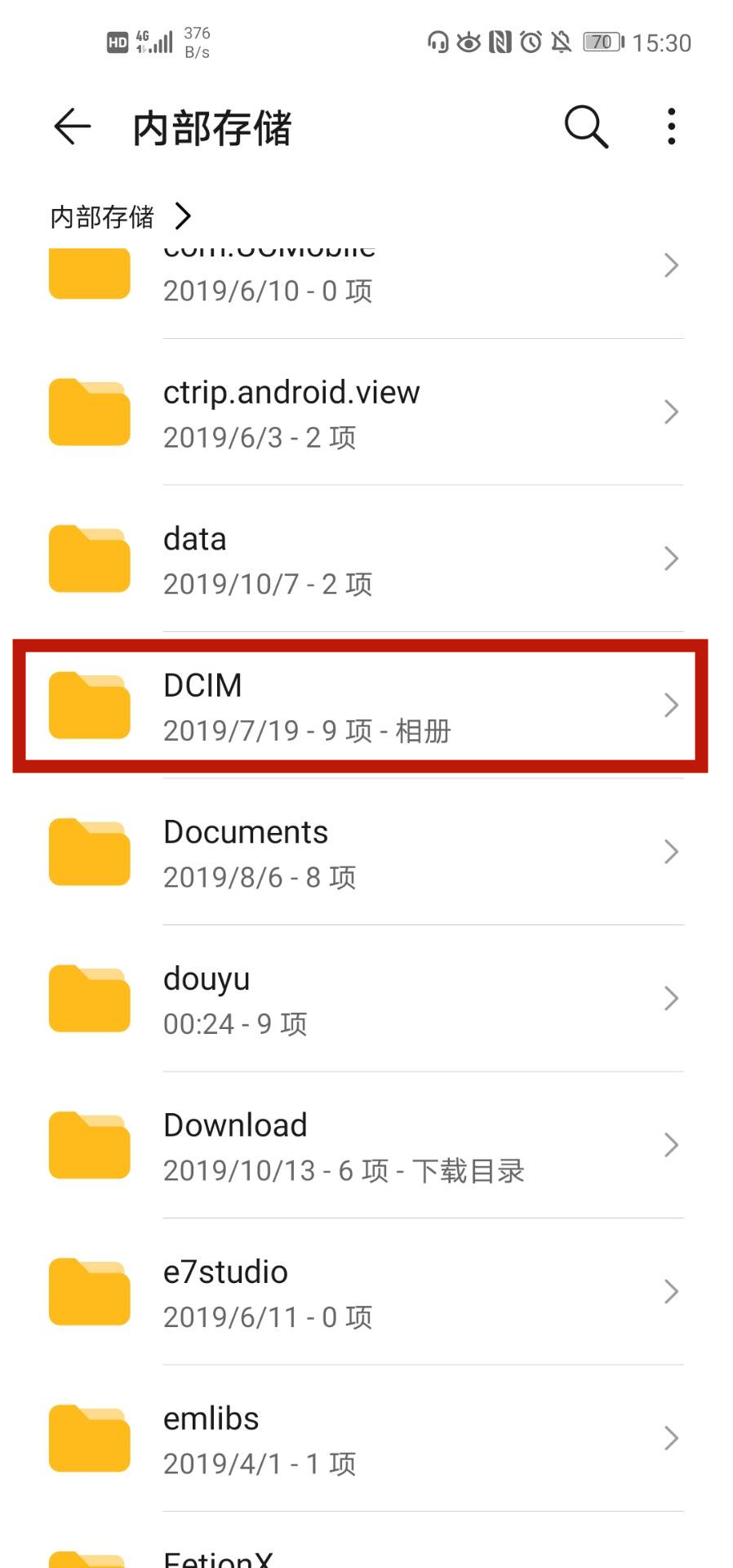Tap the 内部存储 breadcrumb path
733x1568 pixels.
[x=102, y=217]
